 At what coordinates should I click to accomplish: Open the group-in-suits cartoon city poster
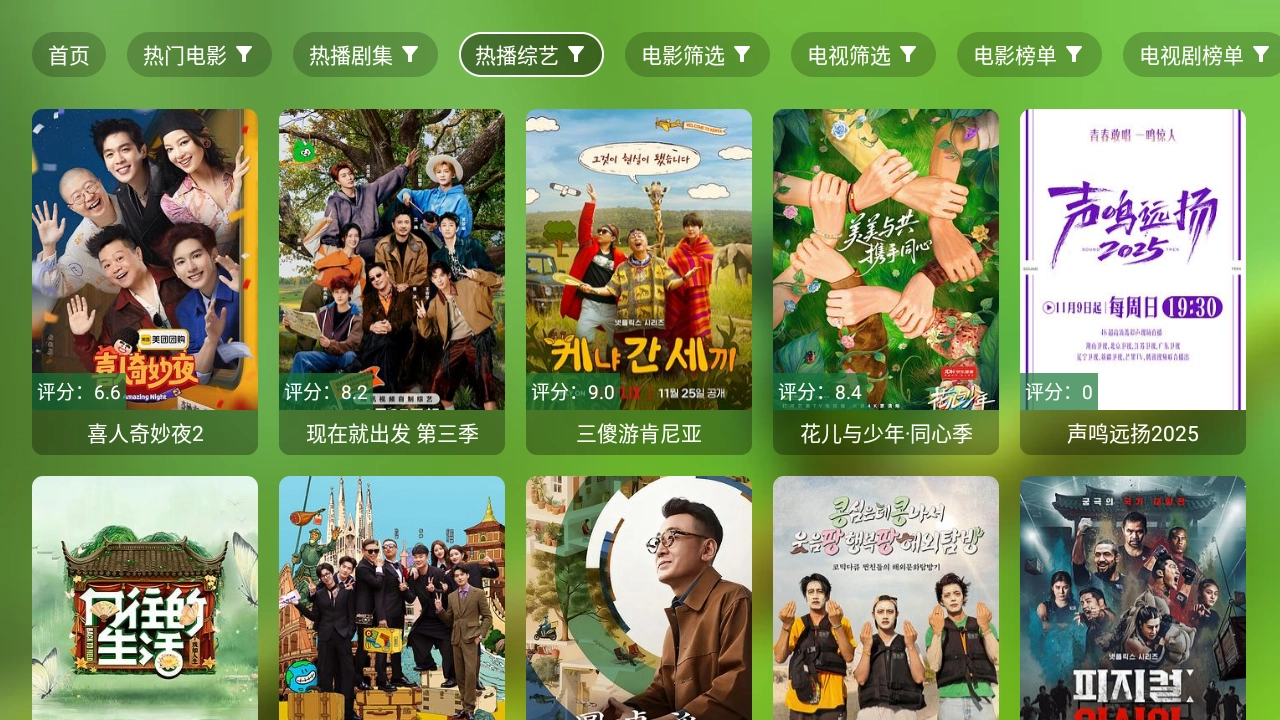[x=392, y=600]
